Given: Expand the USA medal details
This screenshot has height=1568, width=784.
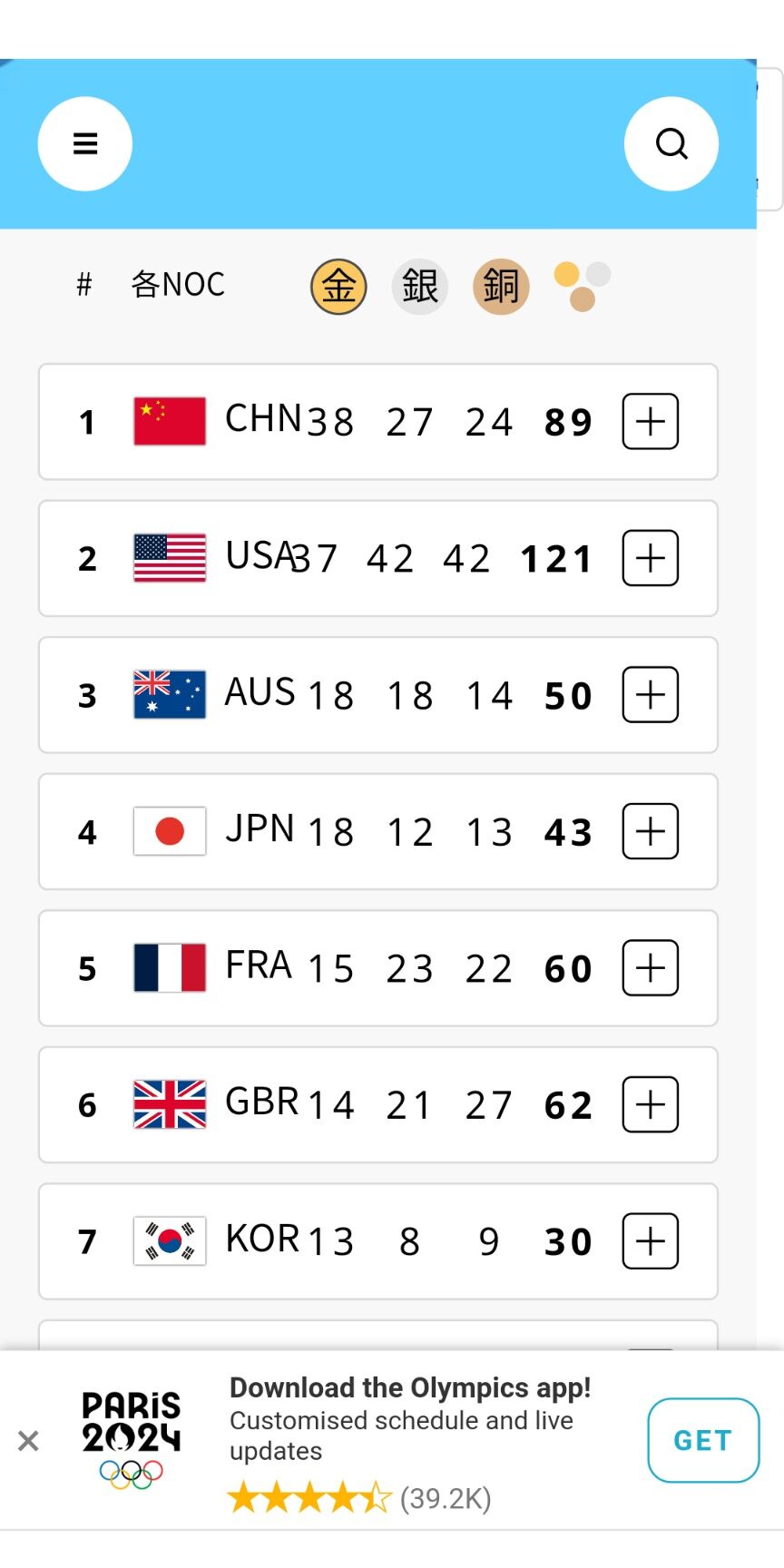Looking at the screenshot, I should (x=650, y=558).
